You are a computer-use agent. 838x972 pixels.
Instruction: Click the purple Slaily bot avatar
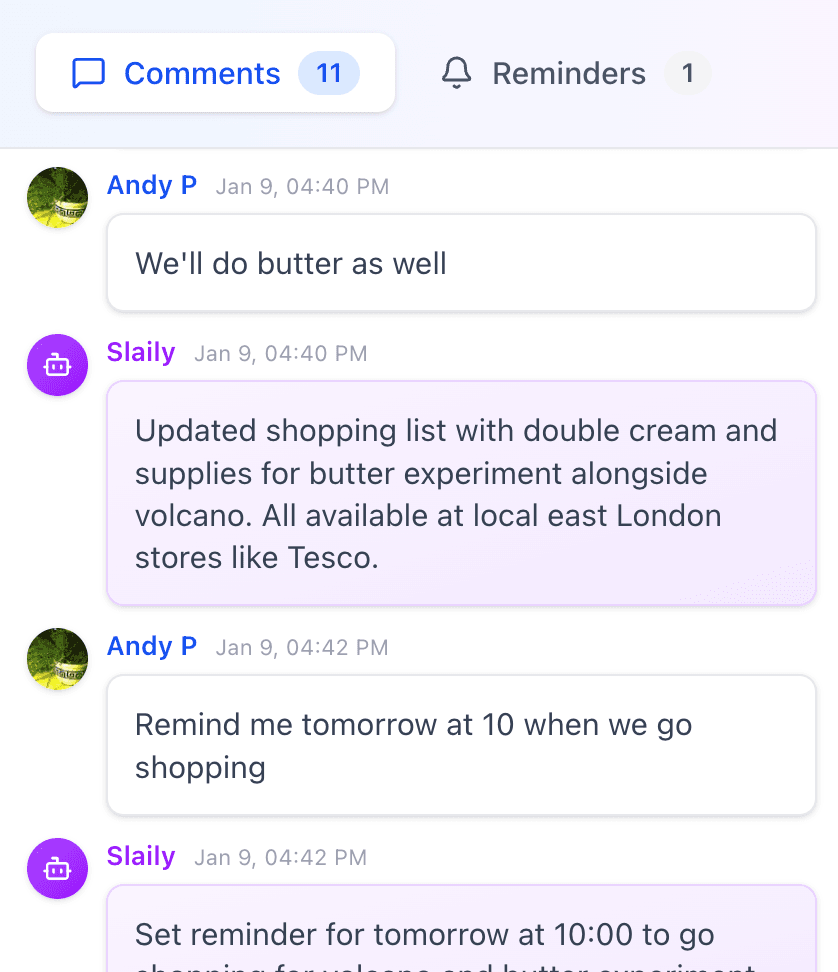pos(57,365)
